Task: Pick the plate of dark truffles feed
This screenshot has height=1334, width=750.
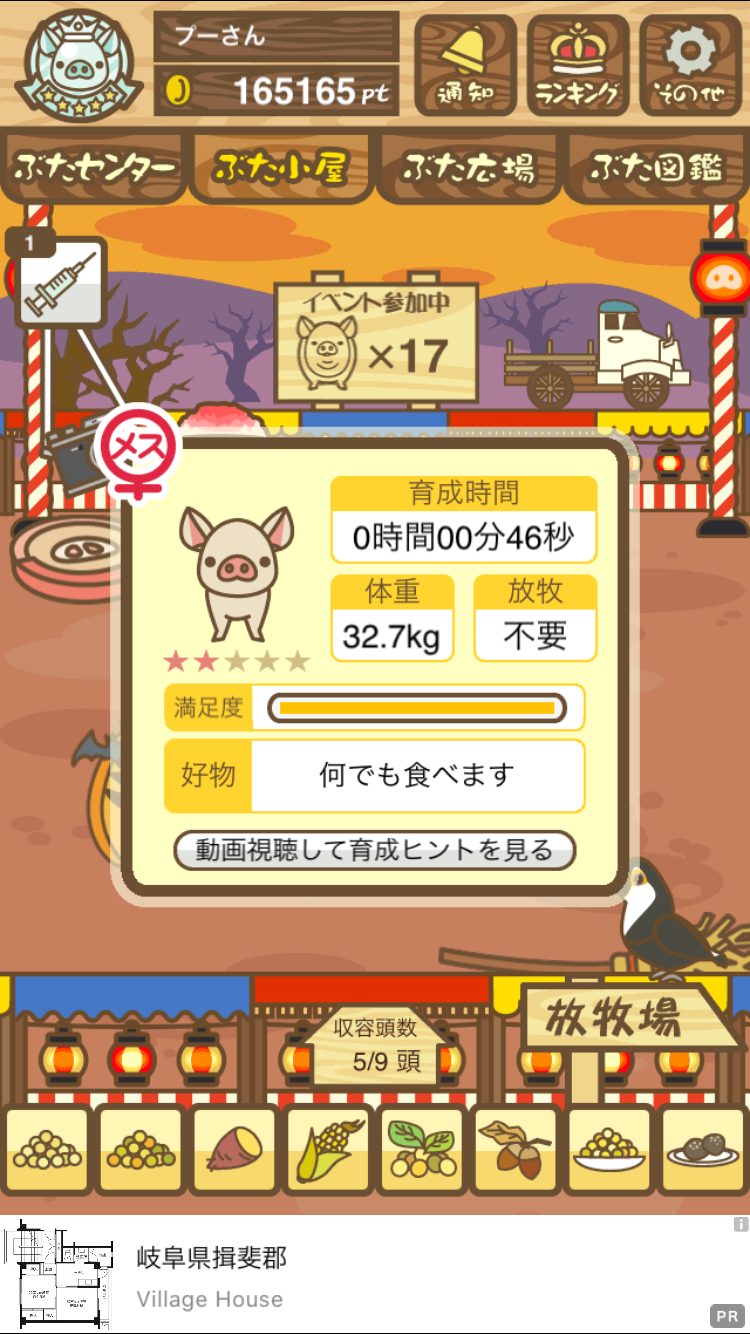Action: 703,1150
